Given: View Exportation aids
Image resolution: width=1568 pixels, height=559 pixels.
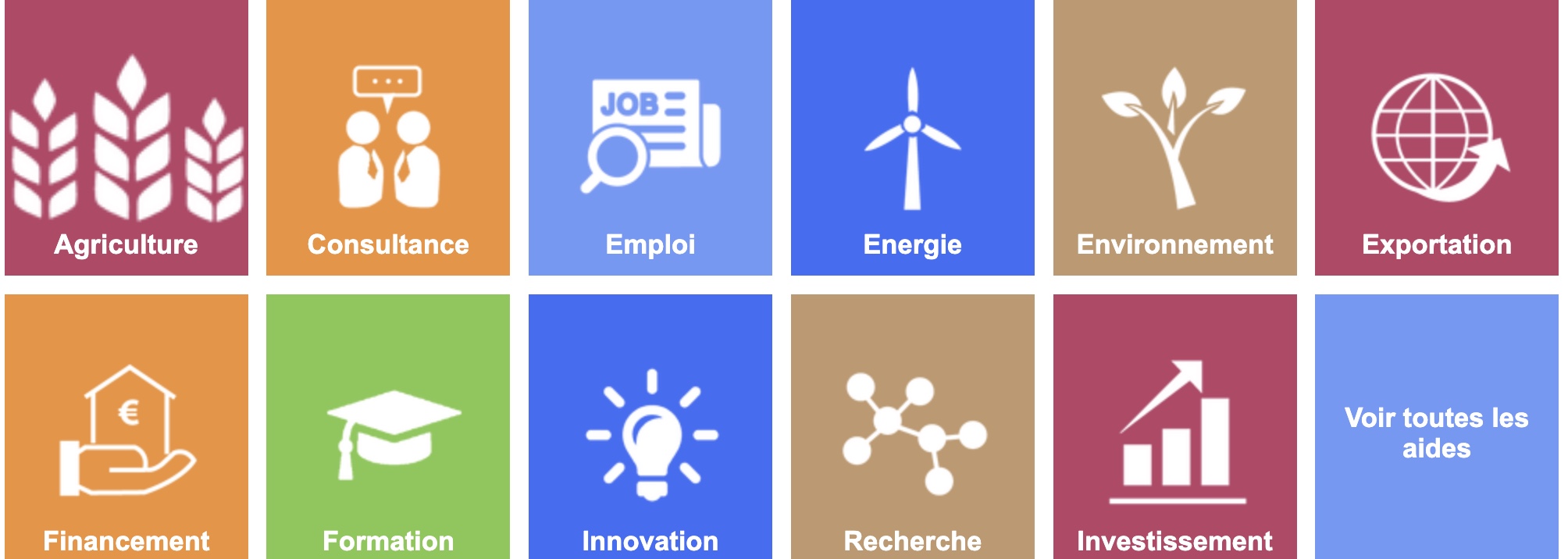Looking at the screenshot, I should (x=1437, y=137).
